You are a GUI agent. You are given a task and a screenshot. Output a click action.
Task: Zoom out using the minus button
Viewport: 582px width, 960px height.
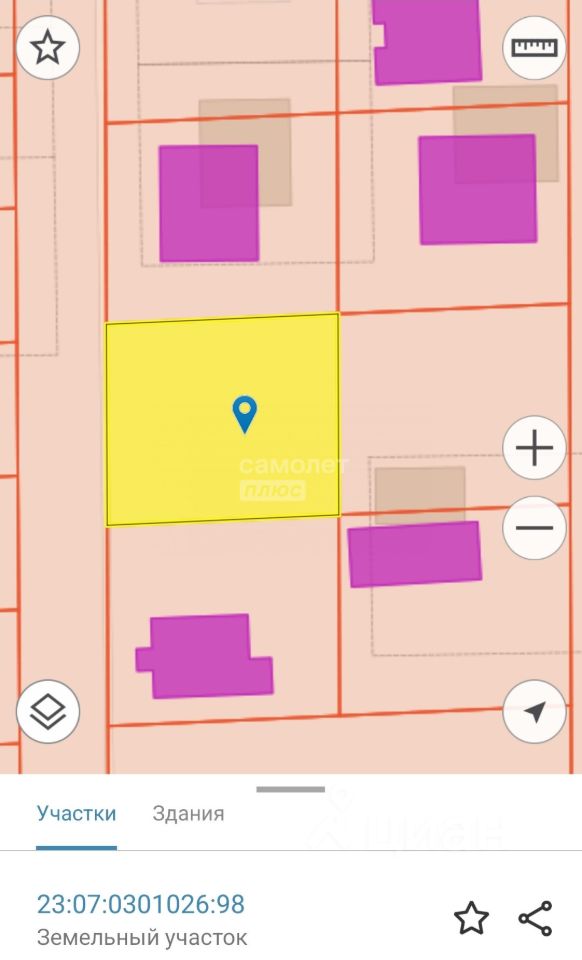pos(534,528)
